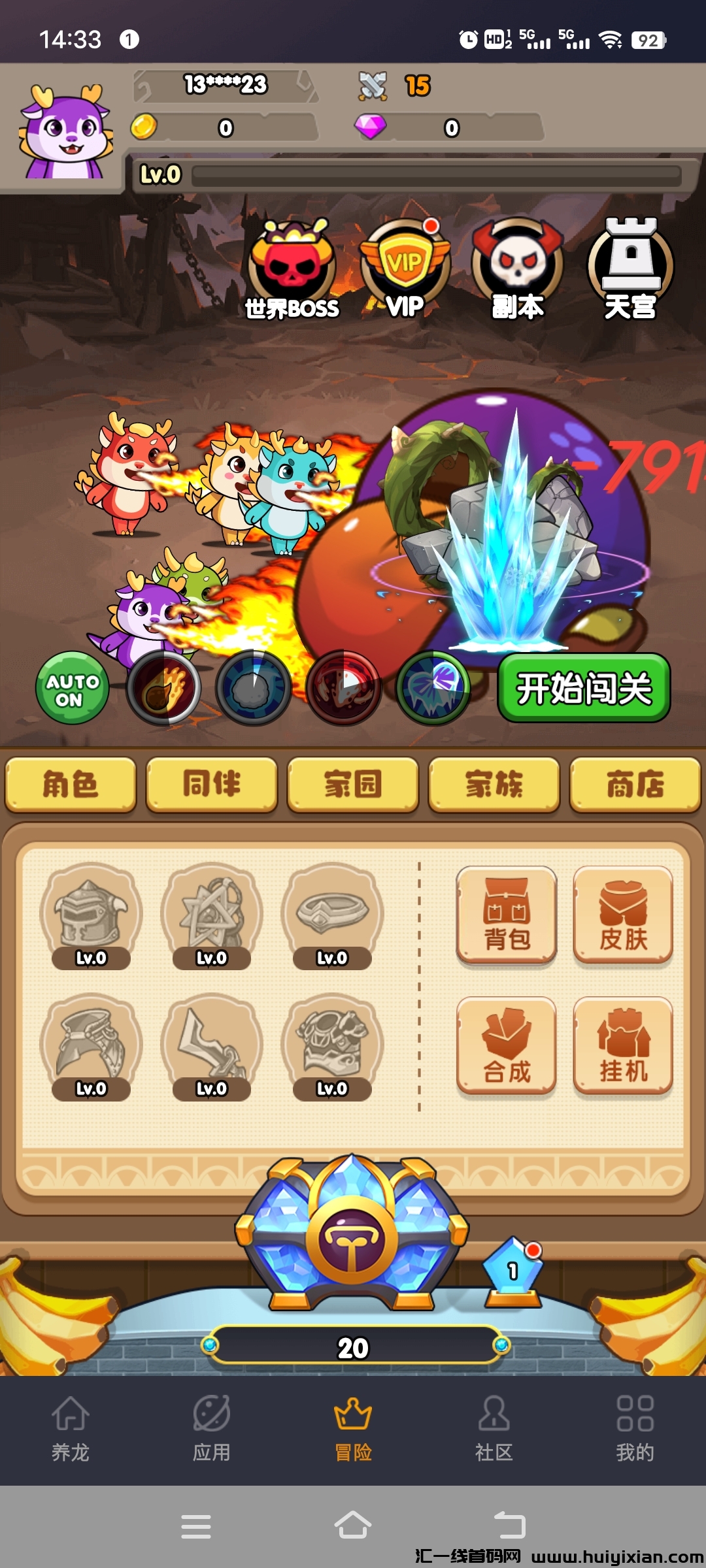This screenshot has height=1568, width=706.
Task: Switch to the 同伴 tab
Action: pyautogui.click(x=212, y=784)
